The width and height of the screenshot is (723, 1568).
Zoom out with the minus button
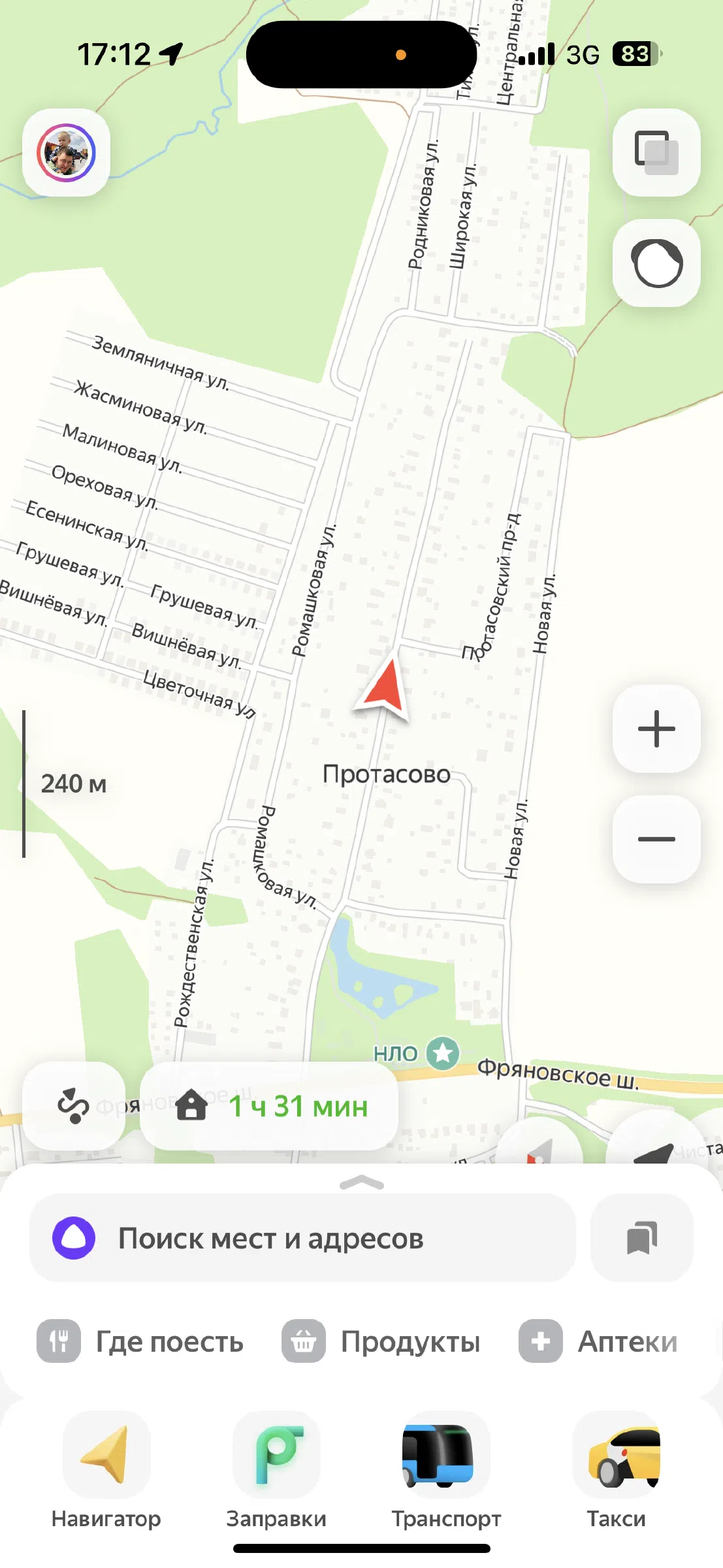tap(656, 839)
